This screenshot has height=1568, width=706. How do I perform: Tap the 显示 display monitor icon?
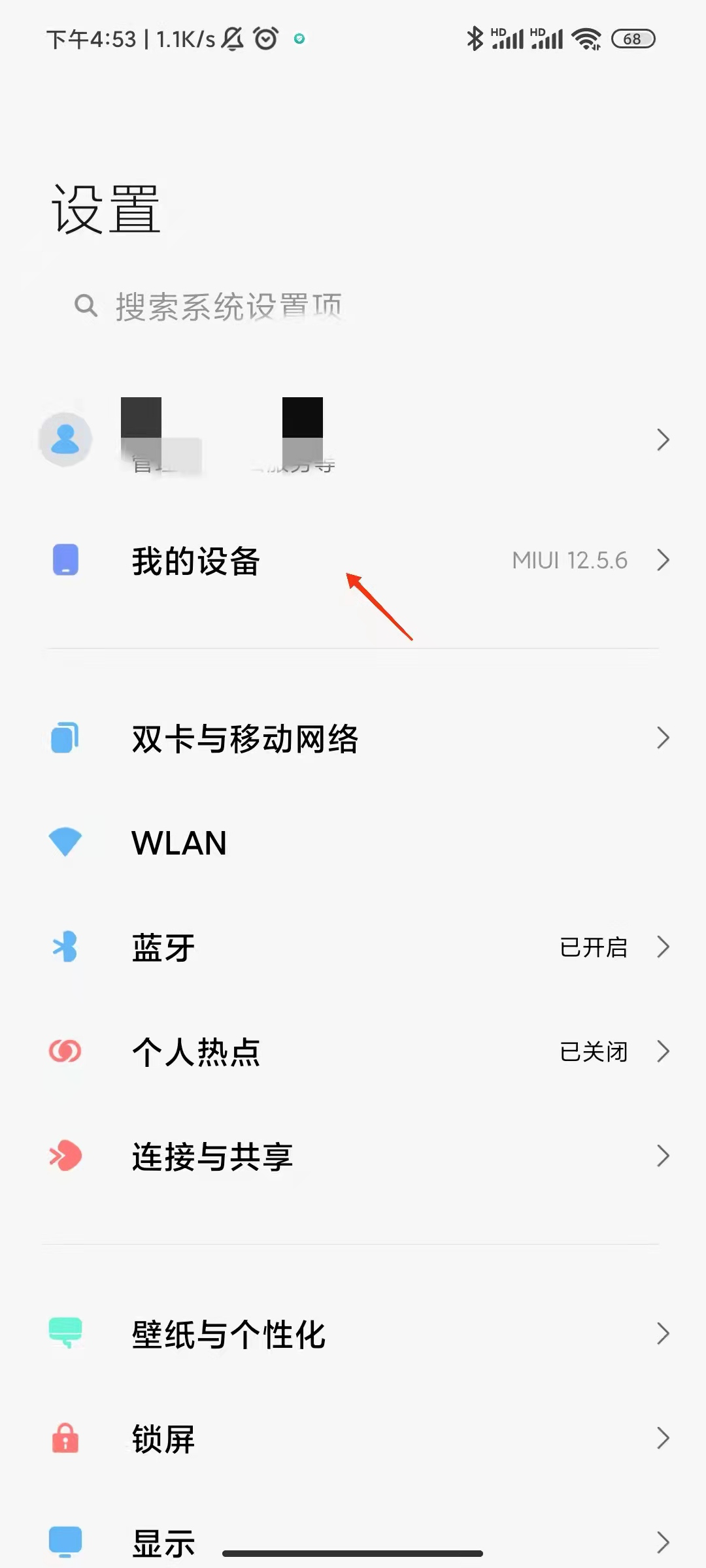pos(63,1539)
